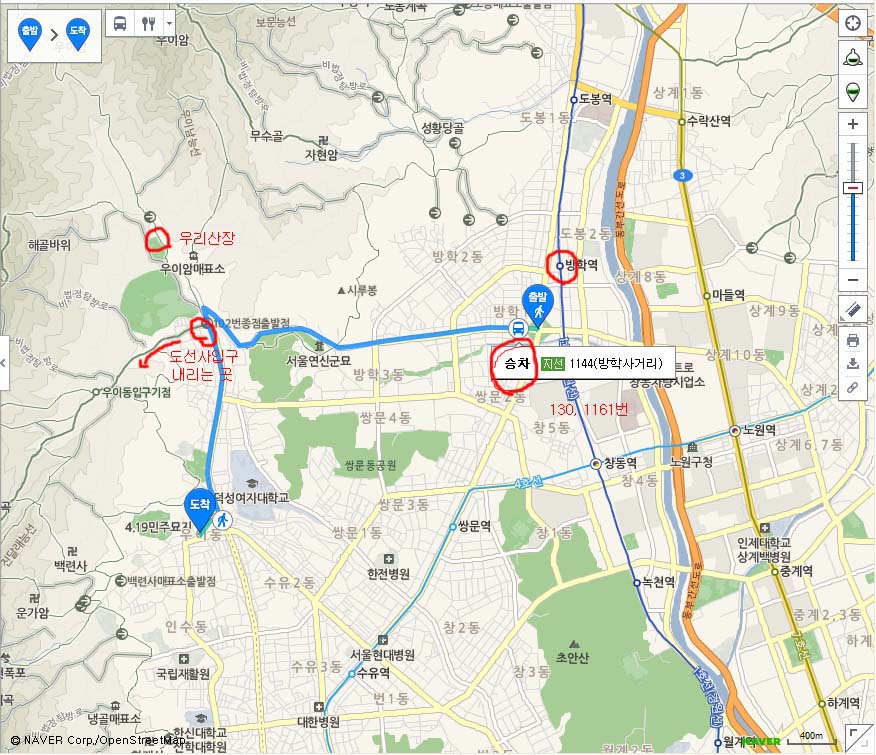Show bus stops with the bus icon

pos(120,23)
